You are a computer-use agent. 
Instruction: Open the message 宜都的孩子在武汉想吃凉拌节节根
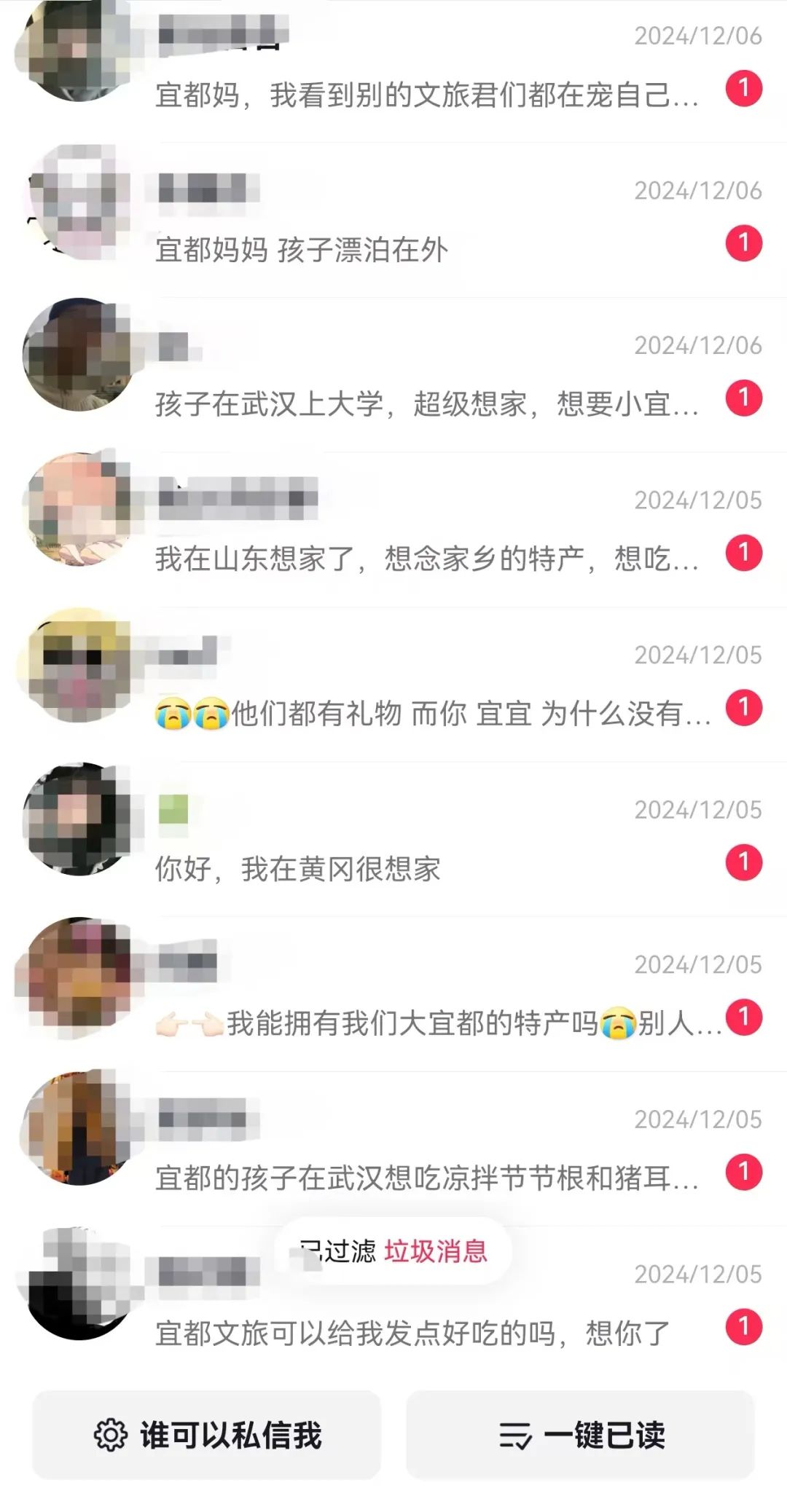pos(426,1178)
